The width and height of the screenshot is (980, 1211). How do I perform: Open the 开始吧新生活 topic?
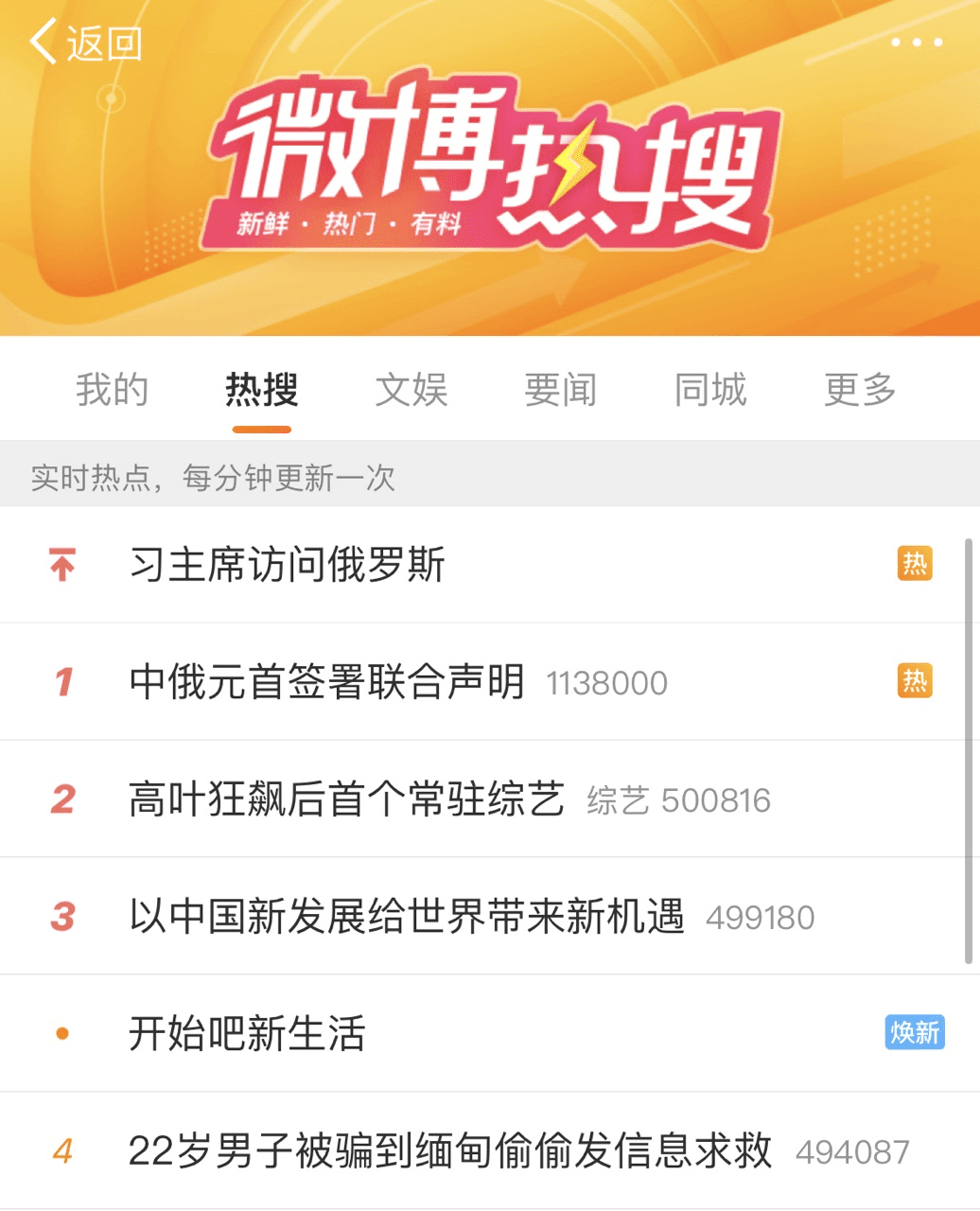[x=247, y=1033]
